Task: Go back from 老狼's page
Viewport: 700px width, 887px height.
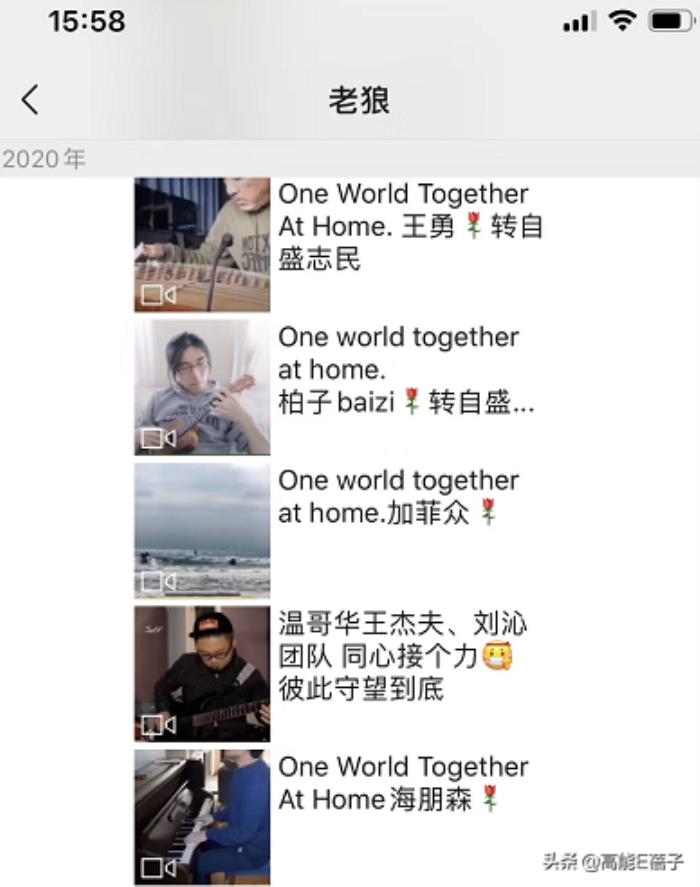Action: pos(30,100)
